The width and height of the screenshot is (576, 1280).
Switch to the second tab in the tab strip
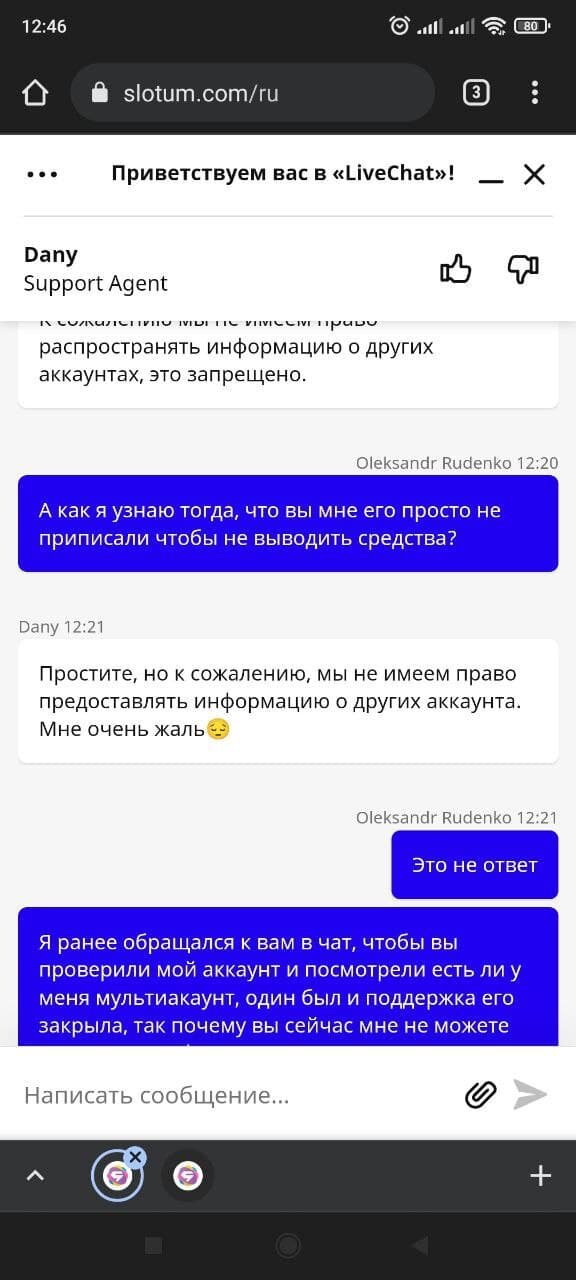coord(188,1176)
